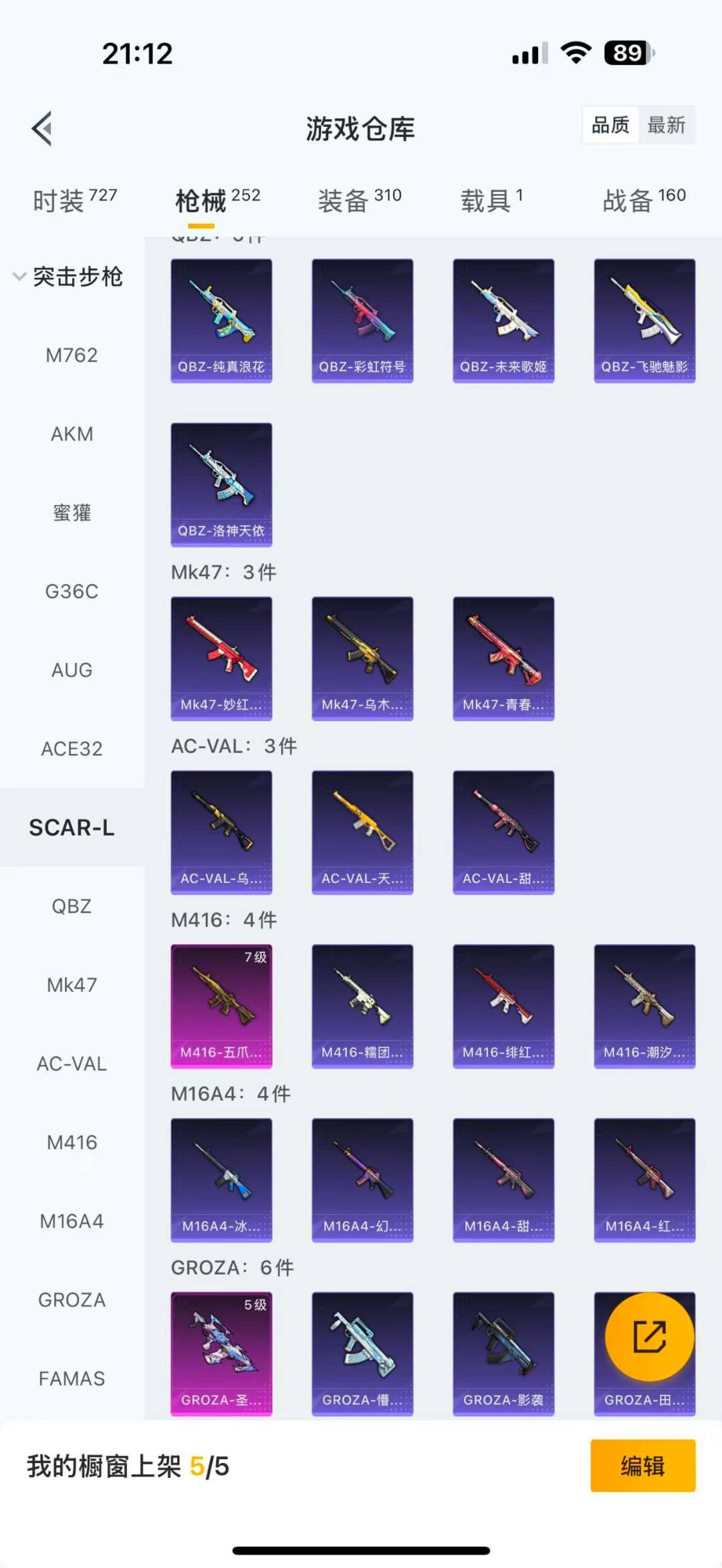View the Mk47-乌木 skin tile
The image size is (722, 1568).
click(x=362, y=658)
